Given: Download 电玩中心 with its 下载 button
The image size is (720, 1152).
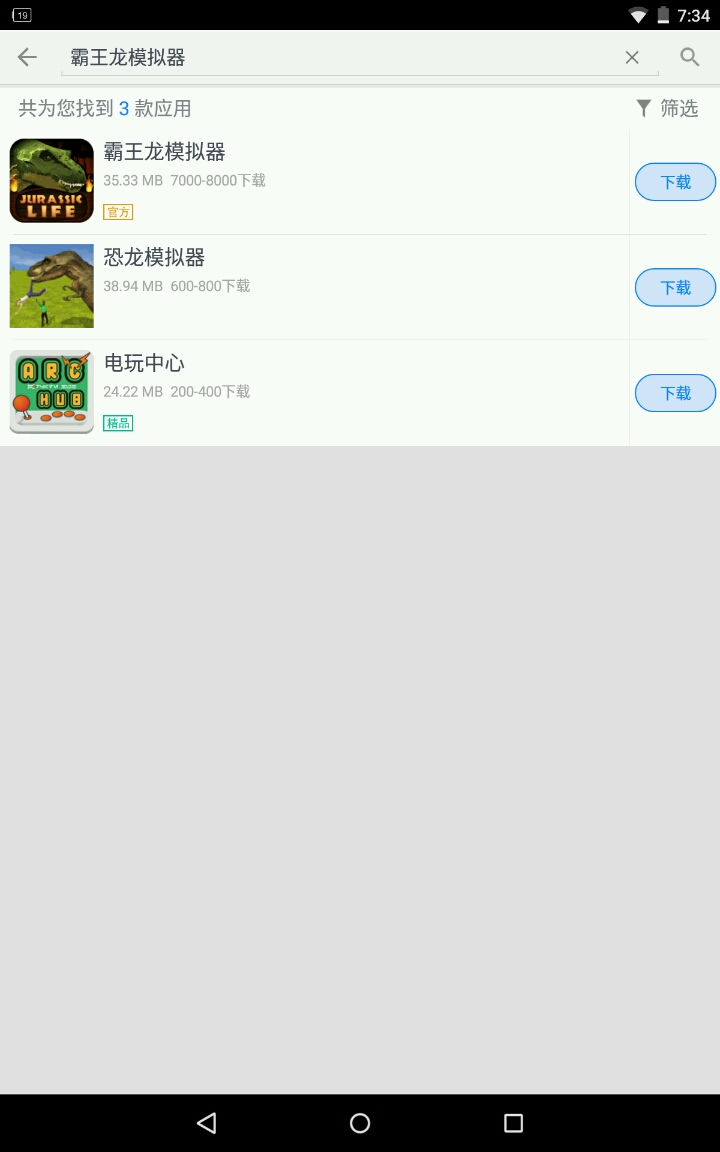Looking at the screenshot, I should 675,394.
